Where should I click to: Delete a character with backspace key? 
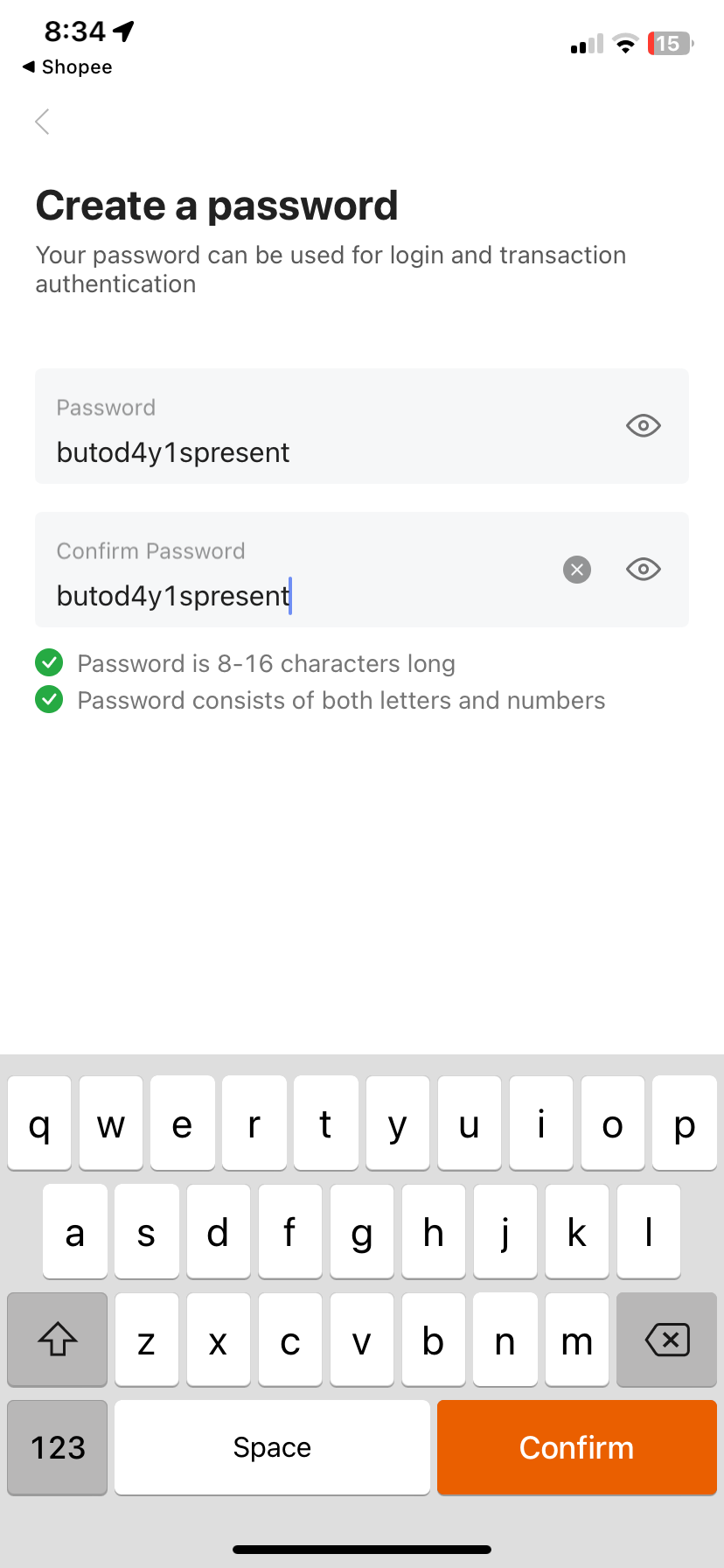(x=666, y=1340)
